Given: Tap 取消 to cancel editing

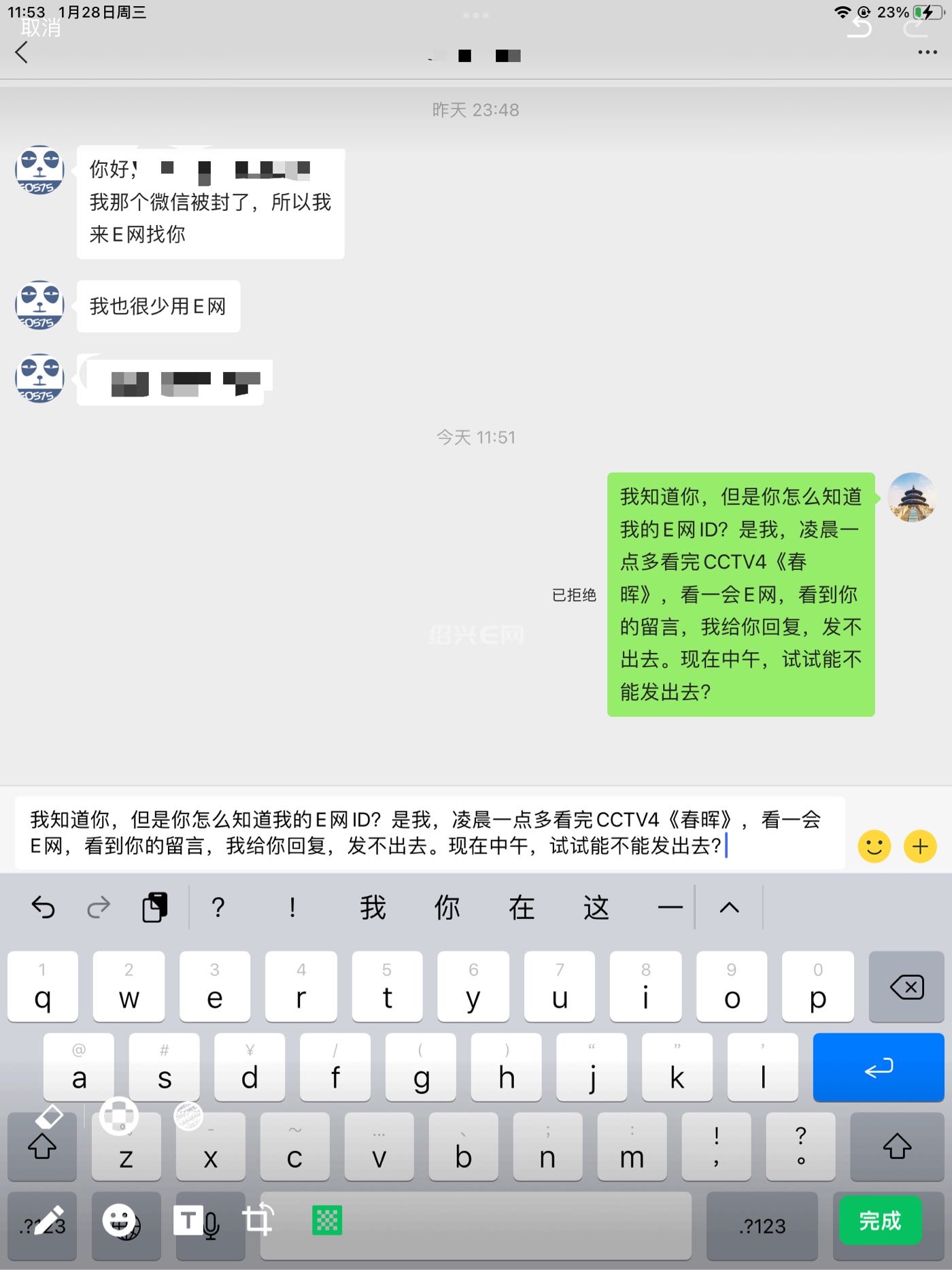Looking at the screenshot, I should tap(40, 28).
